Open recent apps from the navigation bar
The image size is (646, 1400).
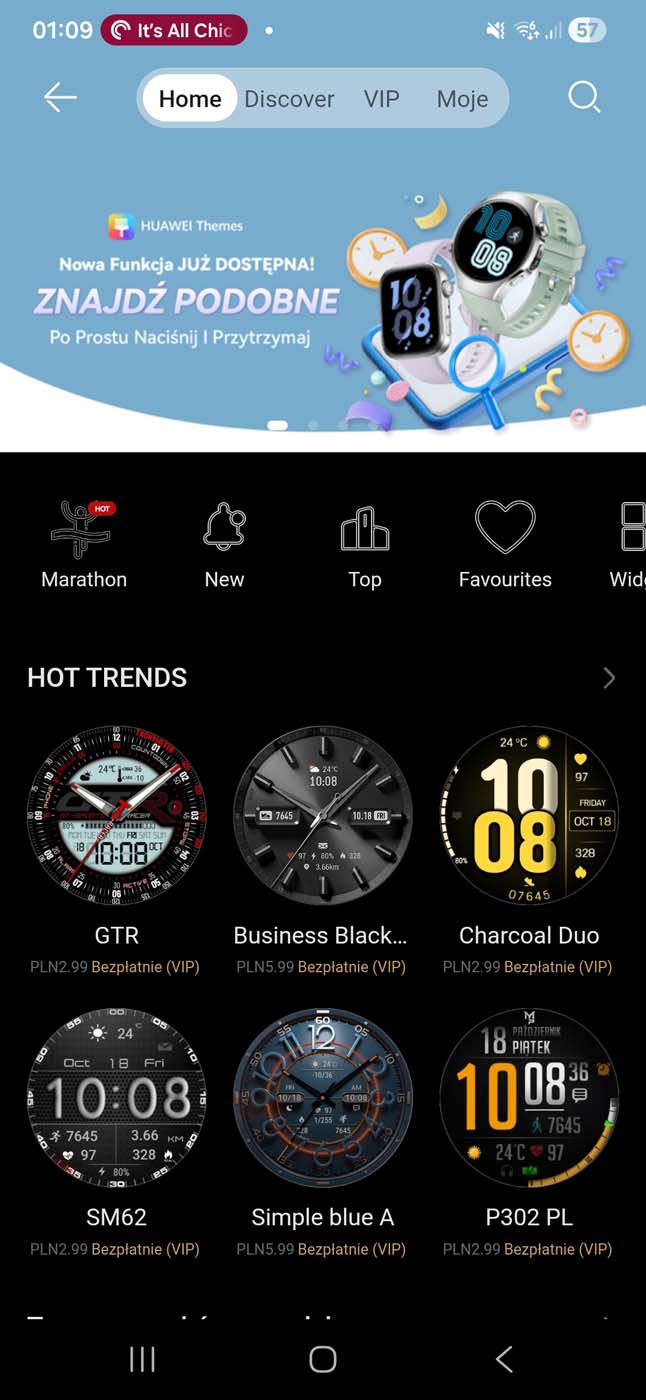tap(142, 1358)
